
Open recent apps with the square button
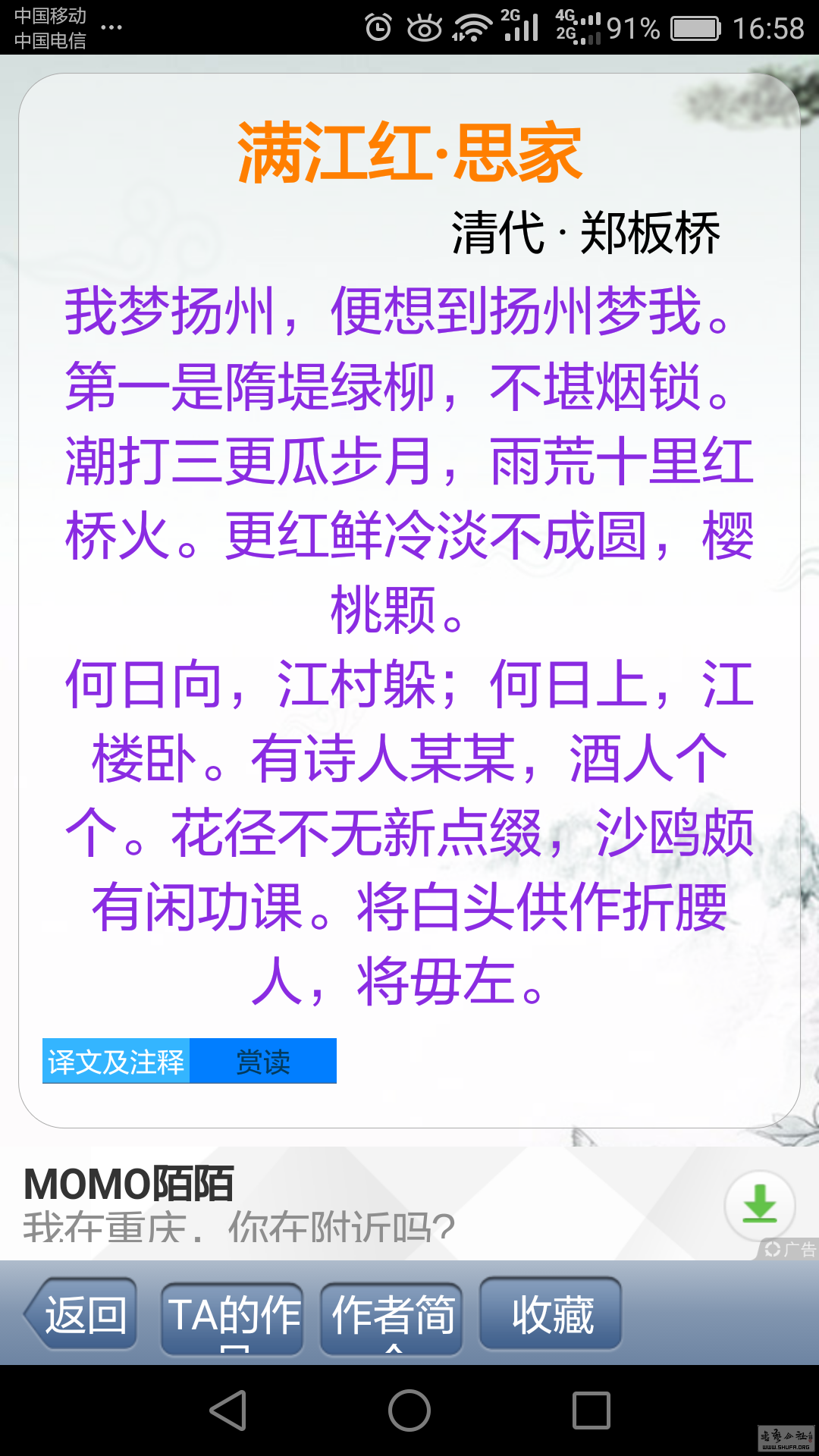[x=591, y=1410]
